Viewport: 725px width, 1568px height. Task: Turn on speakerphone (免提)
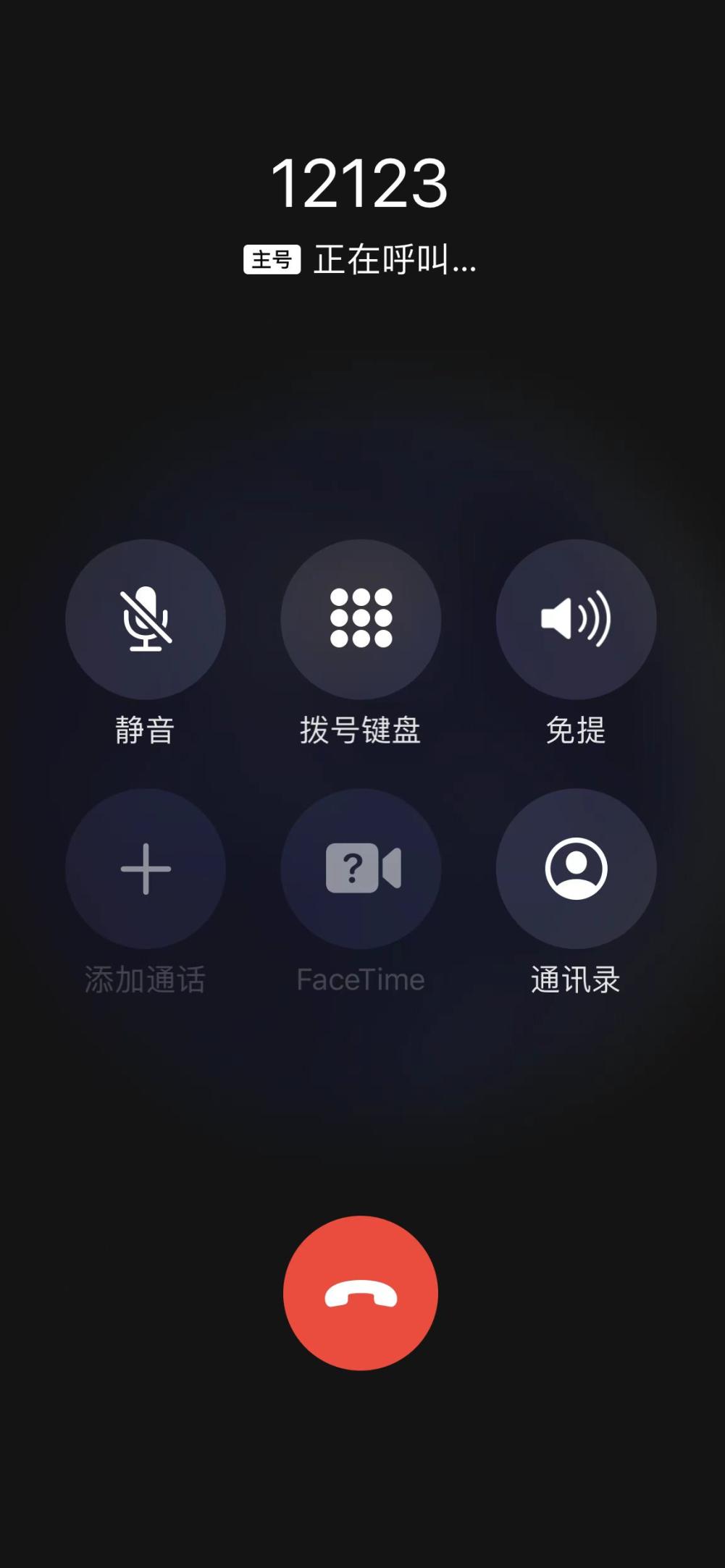click(576, 619)
